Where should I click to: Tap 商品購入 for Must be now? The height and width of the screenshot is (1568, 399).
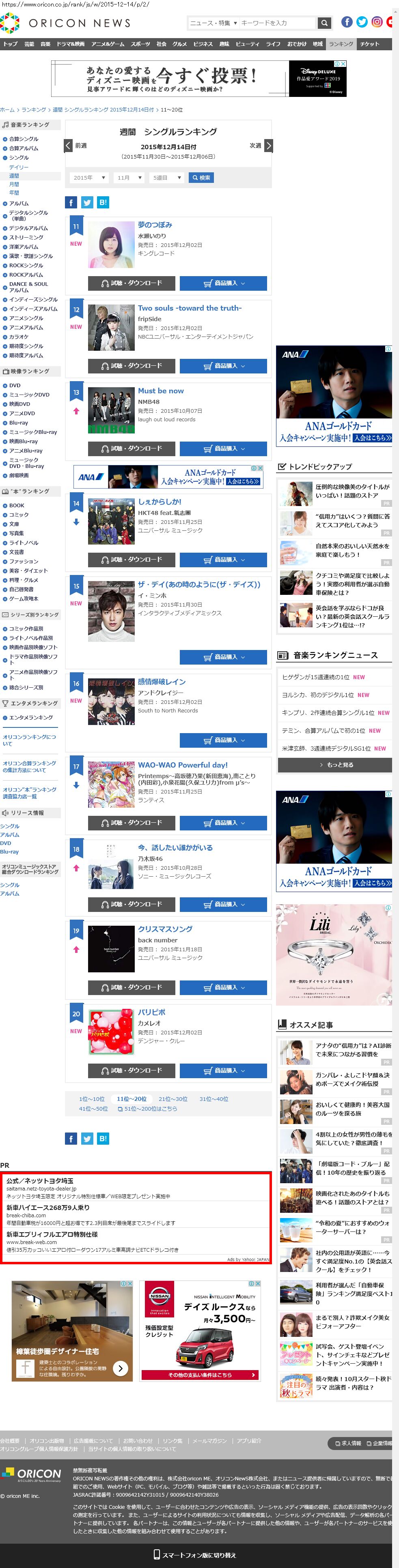(223, 448)
